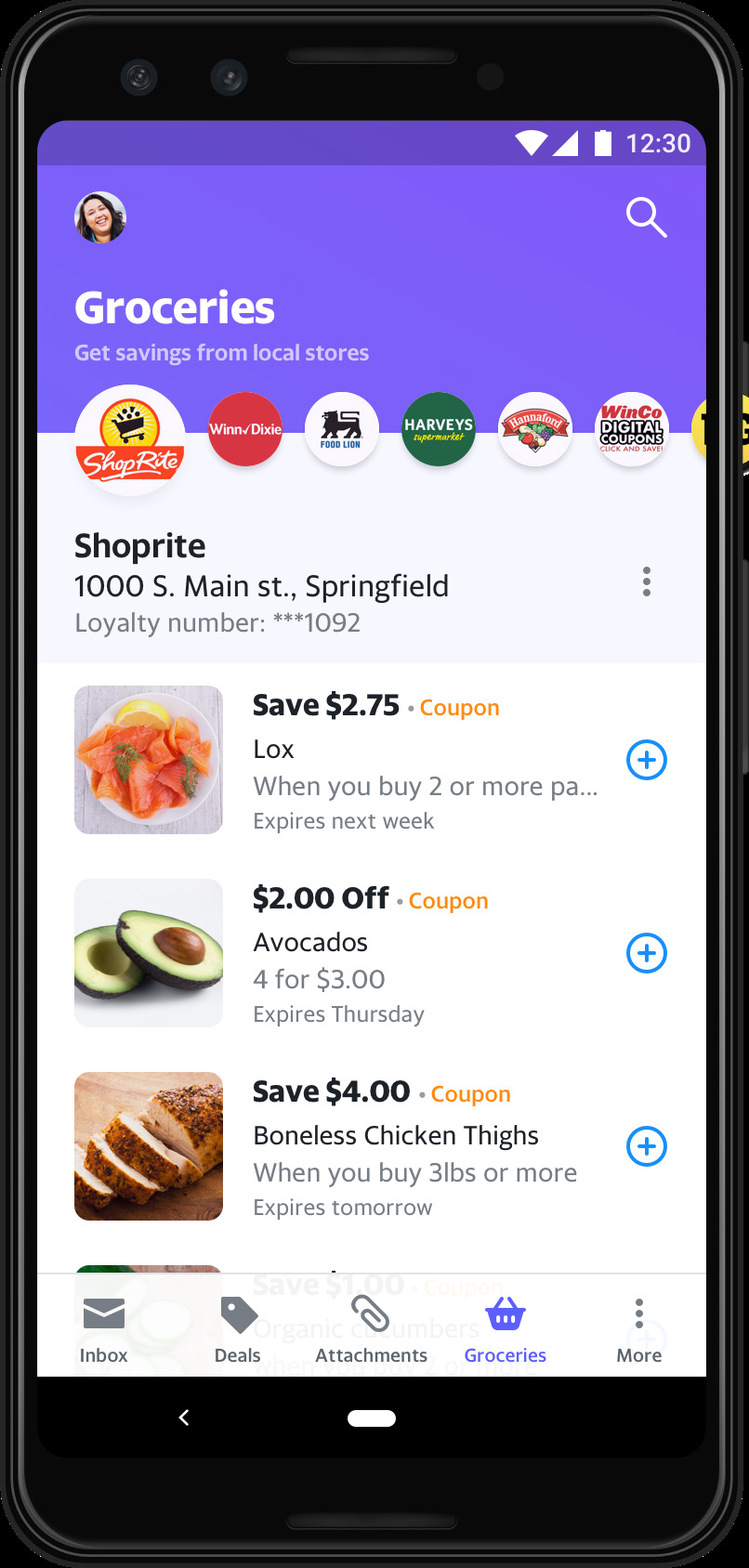This screenshot has height=1568, width=749.
Task: Open the profile avatar
Action: tap(100, 217)
